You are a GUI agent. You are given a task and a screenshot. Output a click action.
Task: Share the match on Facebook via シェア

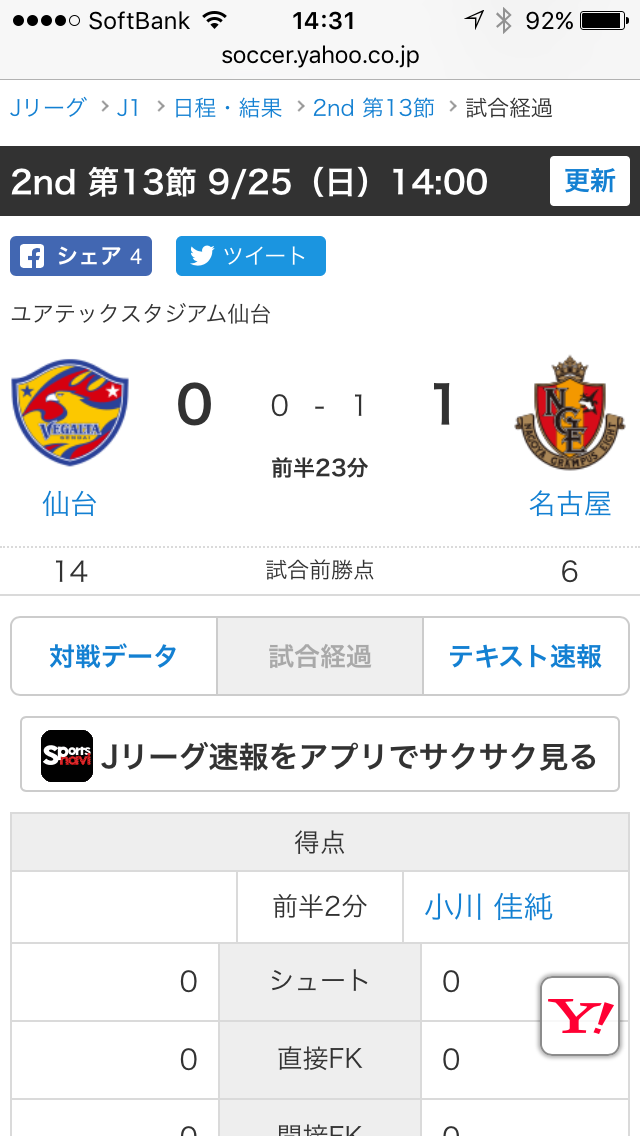pos(81,256)
